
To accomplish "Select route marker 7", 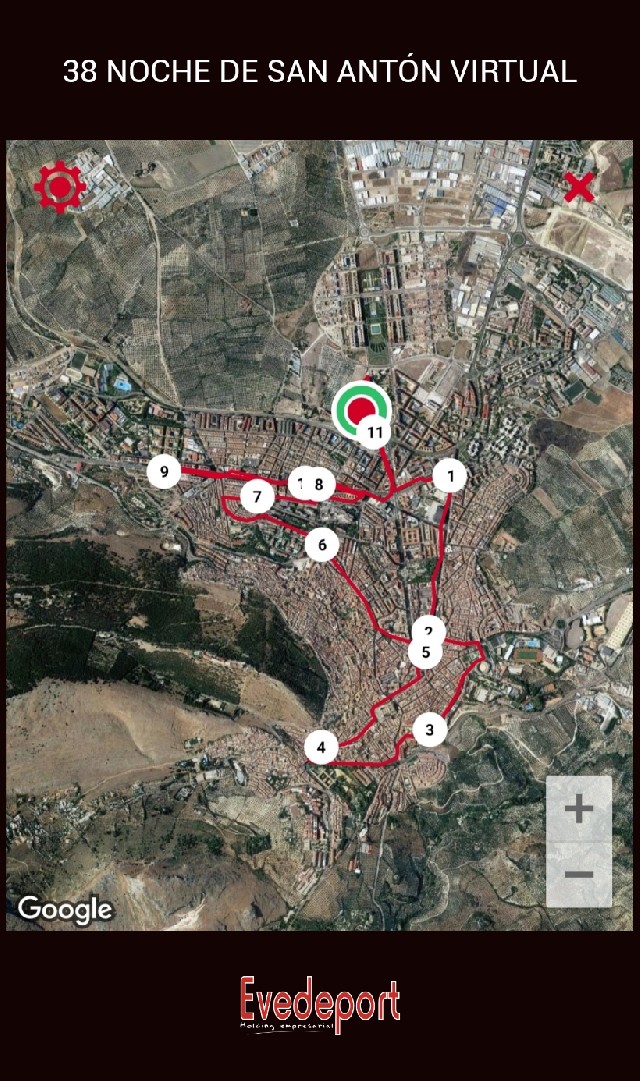I will [x=258, y=496].
